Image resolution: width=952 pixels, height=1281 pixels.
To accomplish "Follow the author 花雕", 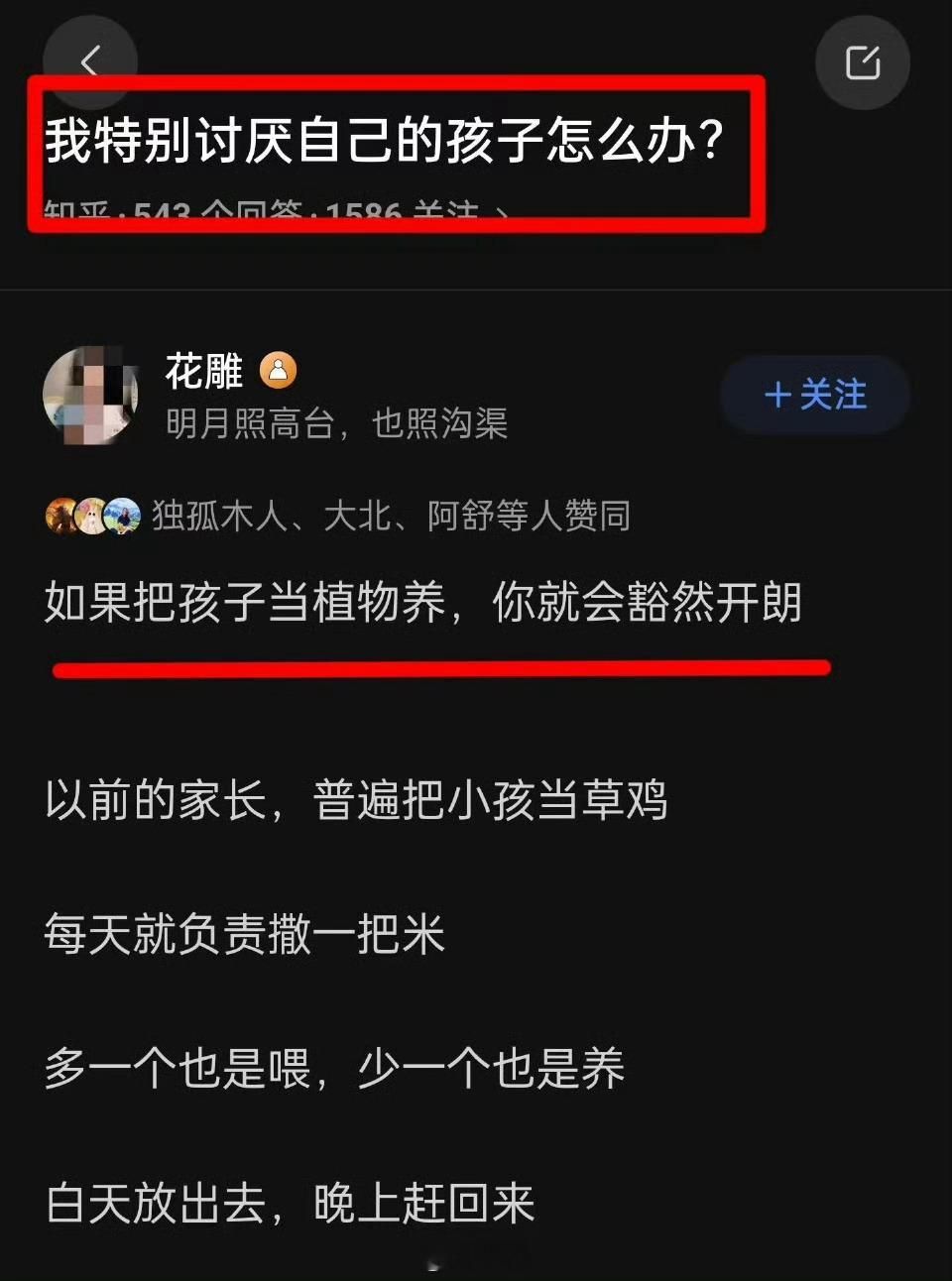I will (x=814, y=395).
